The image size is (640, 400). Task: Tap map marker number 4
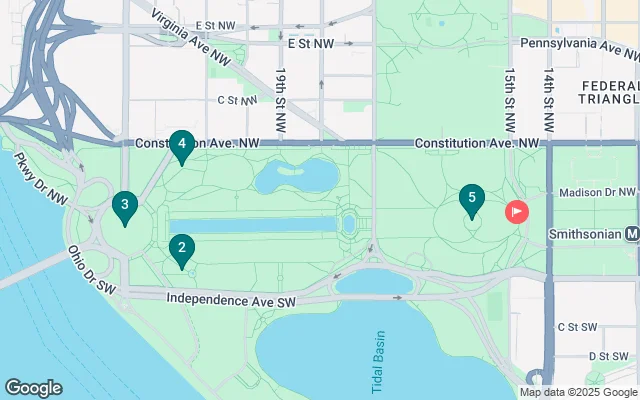[x=181, y=145]
